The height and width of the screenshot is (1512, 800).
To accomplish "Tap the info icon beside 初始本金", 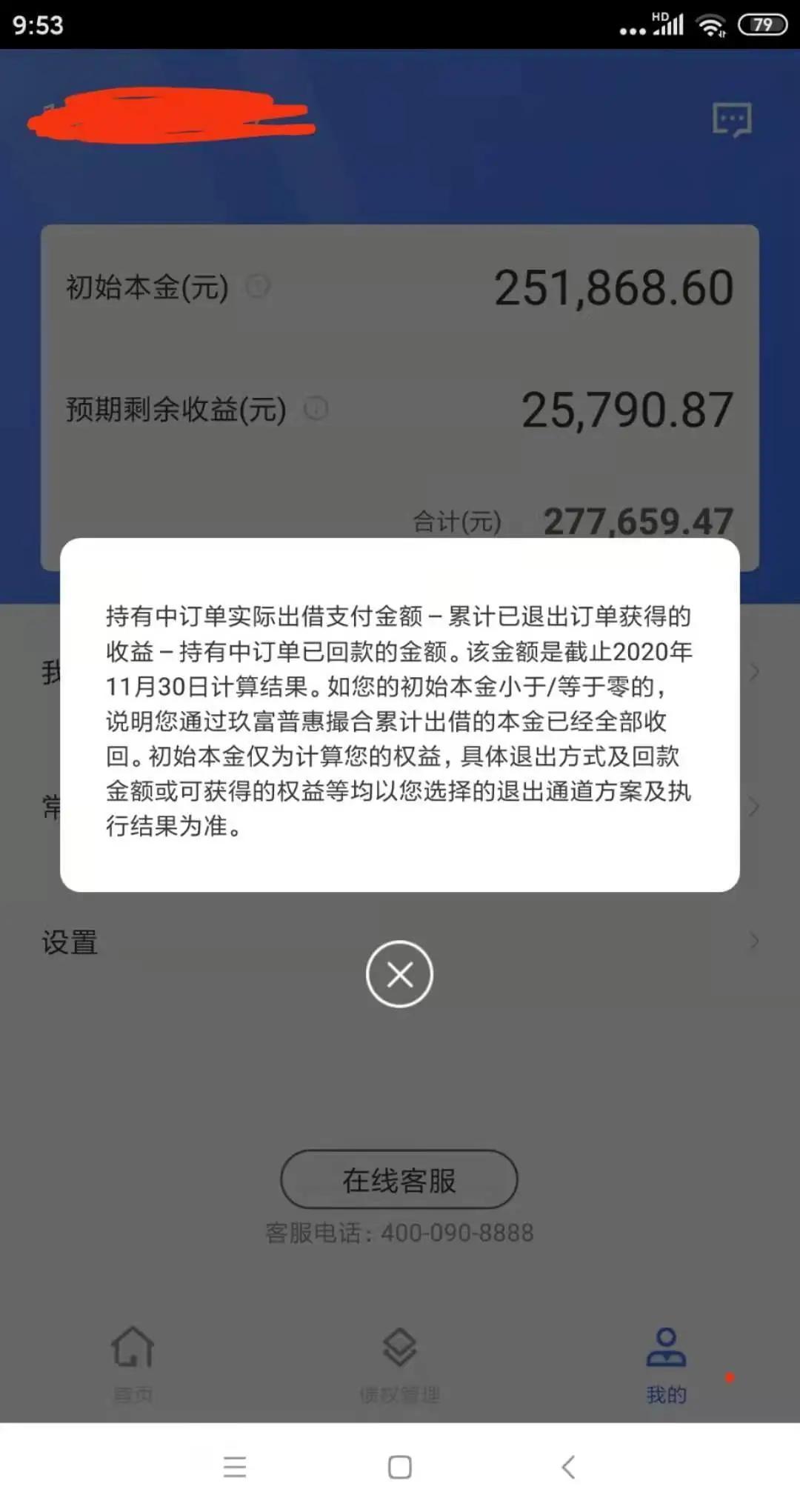I will click(258, 286).
